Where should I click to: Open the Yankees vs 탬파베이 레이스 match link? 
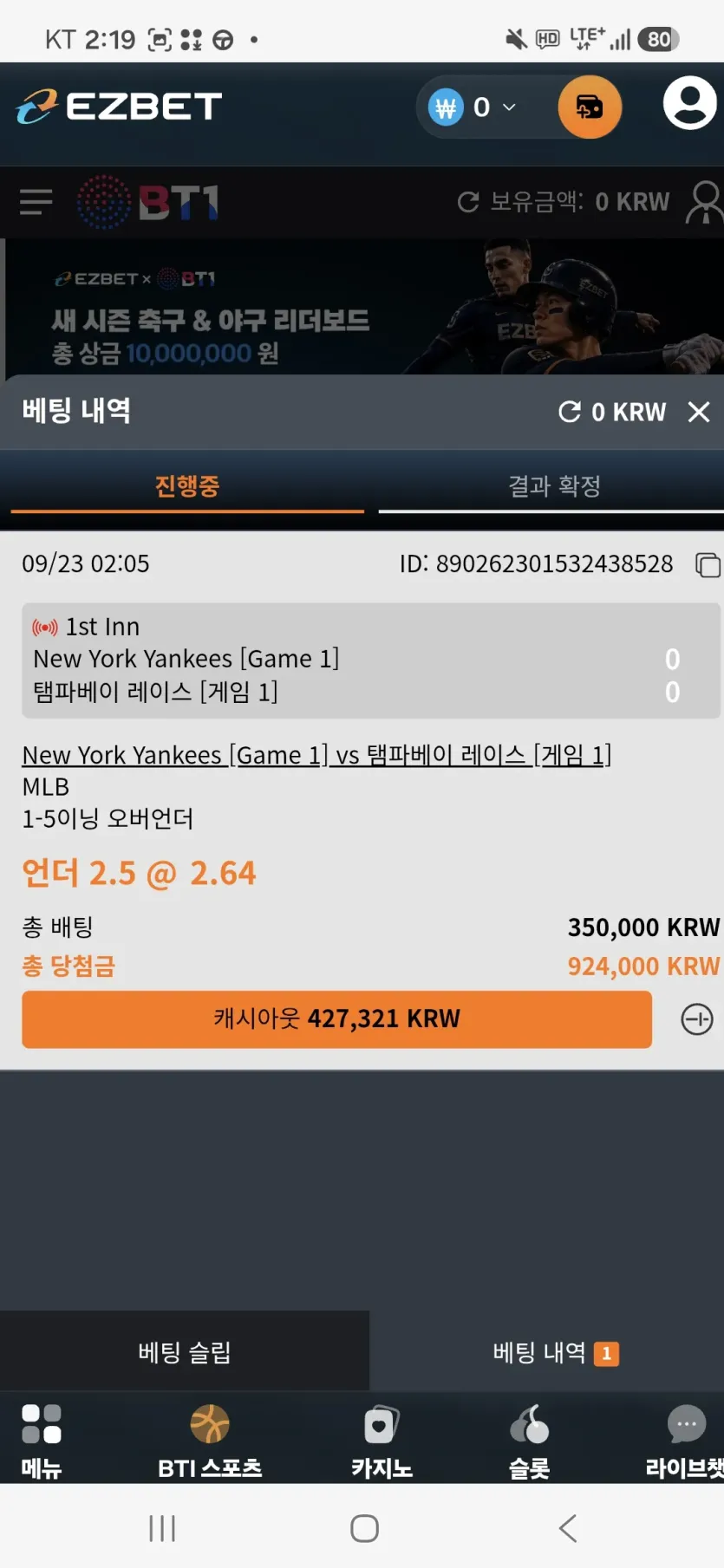[316, 755]
